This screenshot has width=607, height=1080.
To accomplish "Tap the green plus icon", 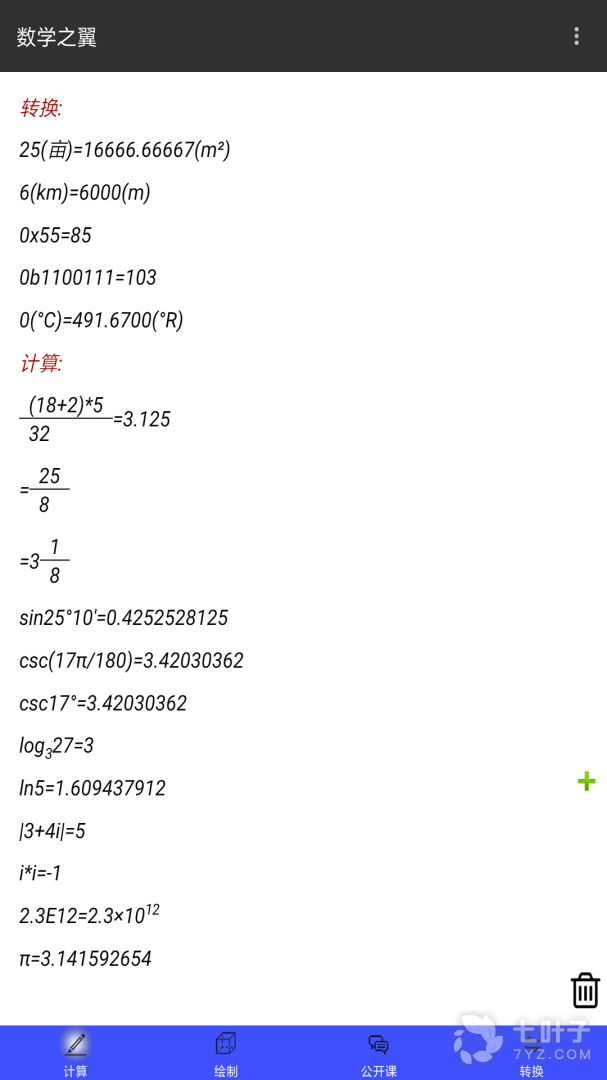I will click(586, 782).
